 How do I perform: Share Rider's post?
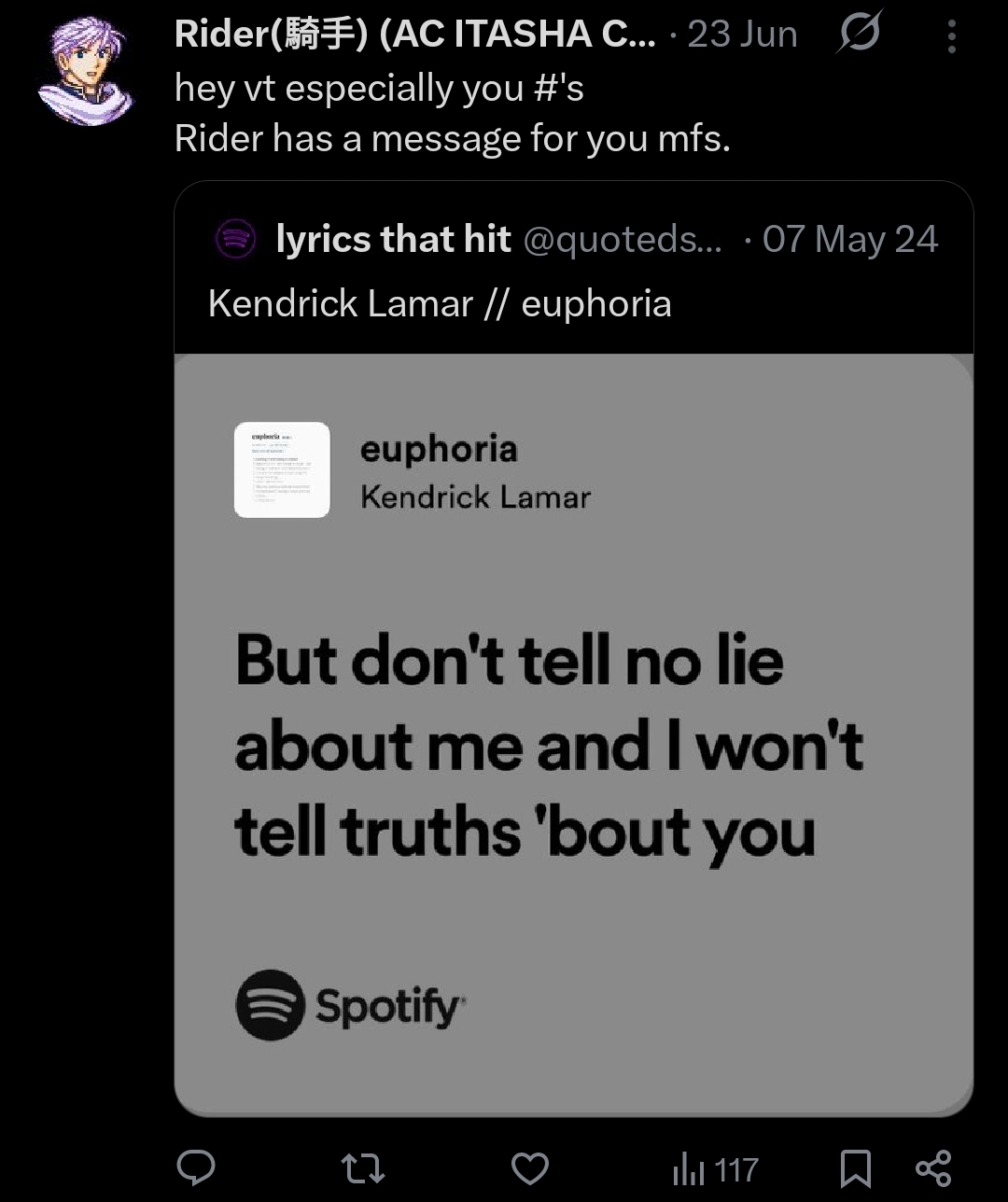click(932, 1168)
